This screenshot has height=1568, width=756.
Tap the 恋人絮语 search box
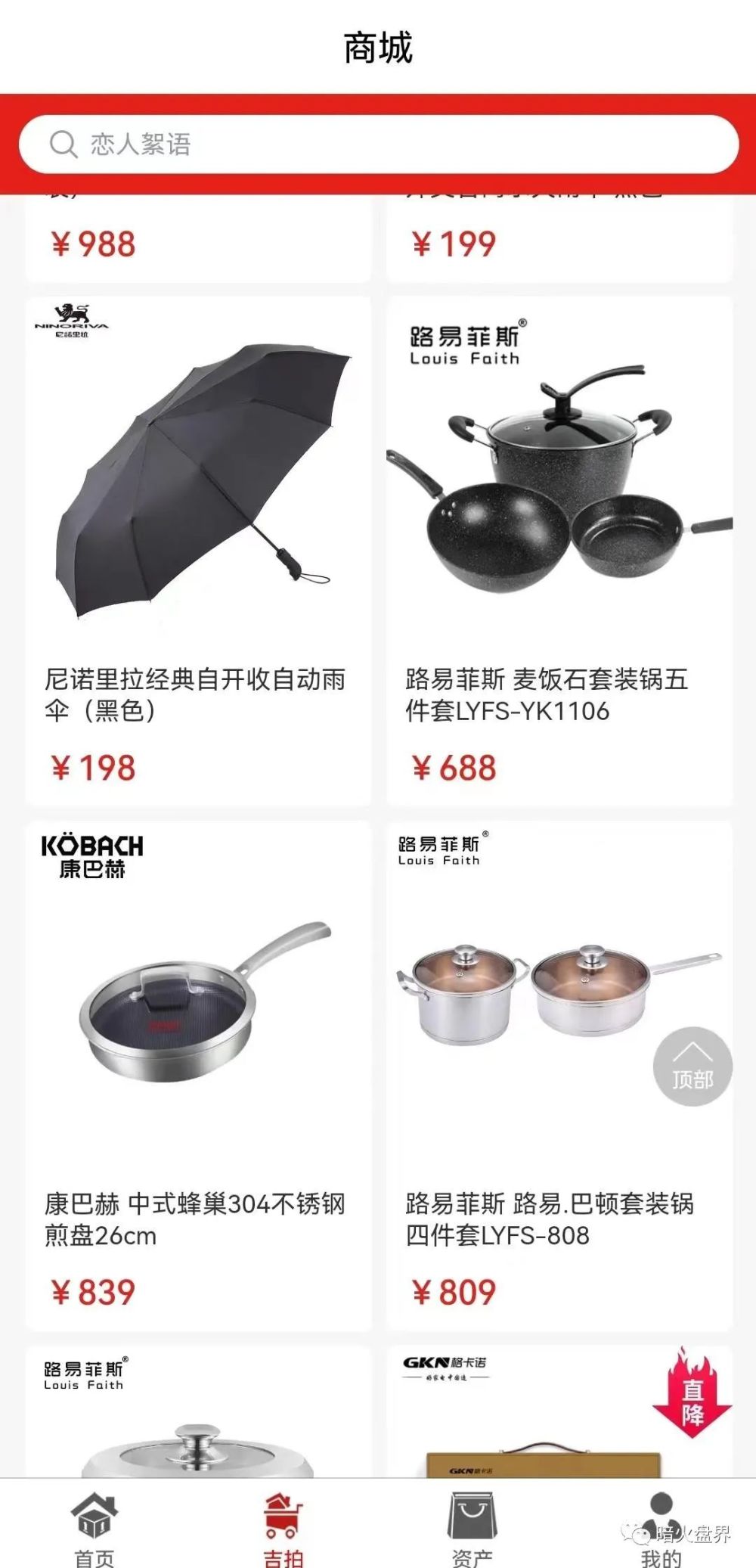click(x=378, y=144)
